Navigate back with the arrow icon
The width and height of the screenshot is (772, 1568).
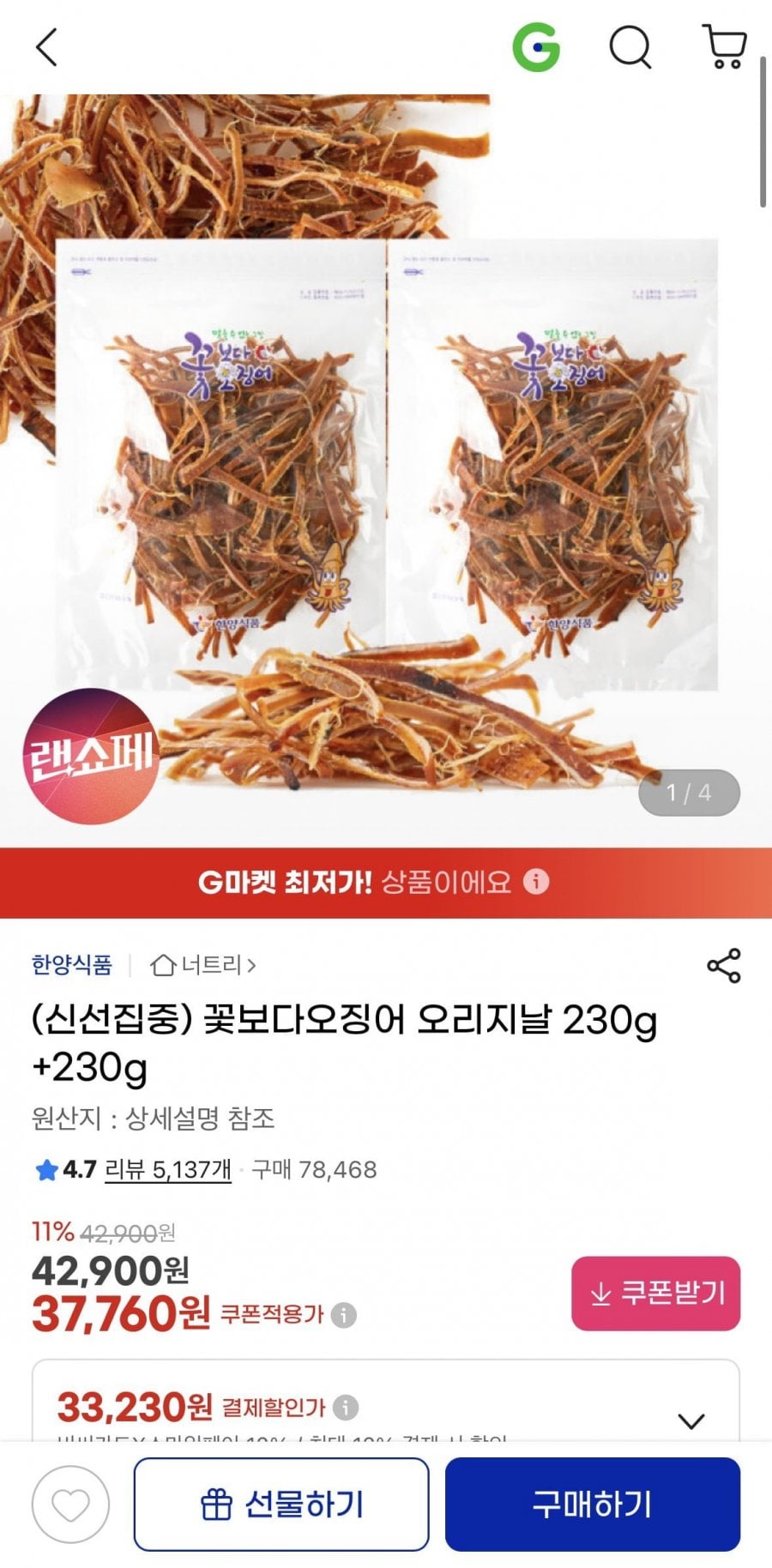coord(45,47)
